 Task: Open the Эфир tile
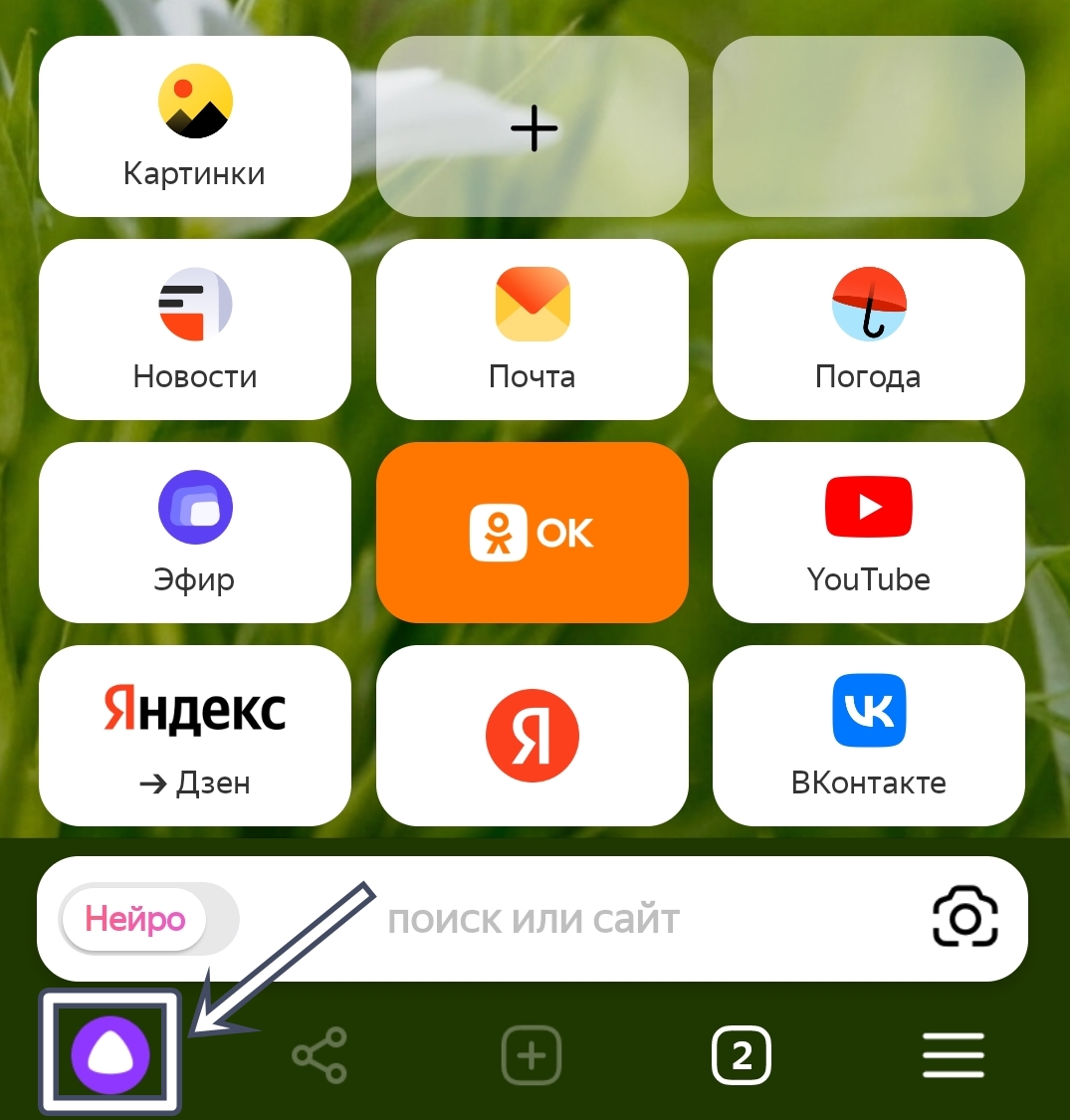(195, 533)
